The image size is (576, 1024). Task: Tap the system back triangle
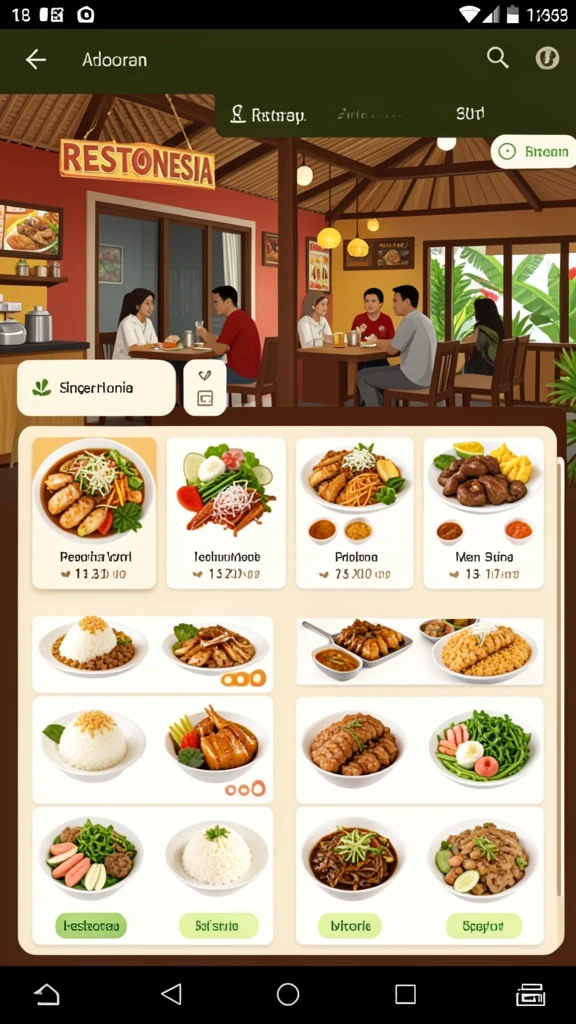[x=171, y=994]
